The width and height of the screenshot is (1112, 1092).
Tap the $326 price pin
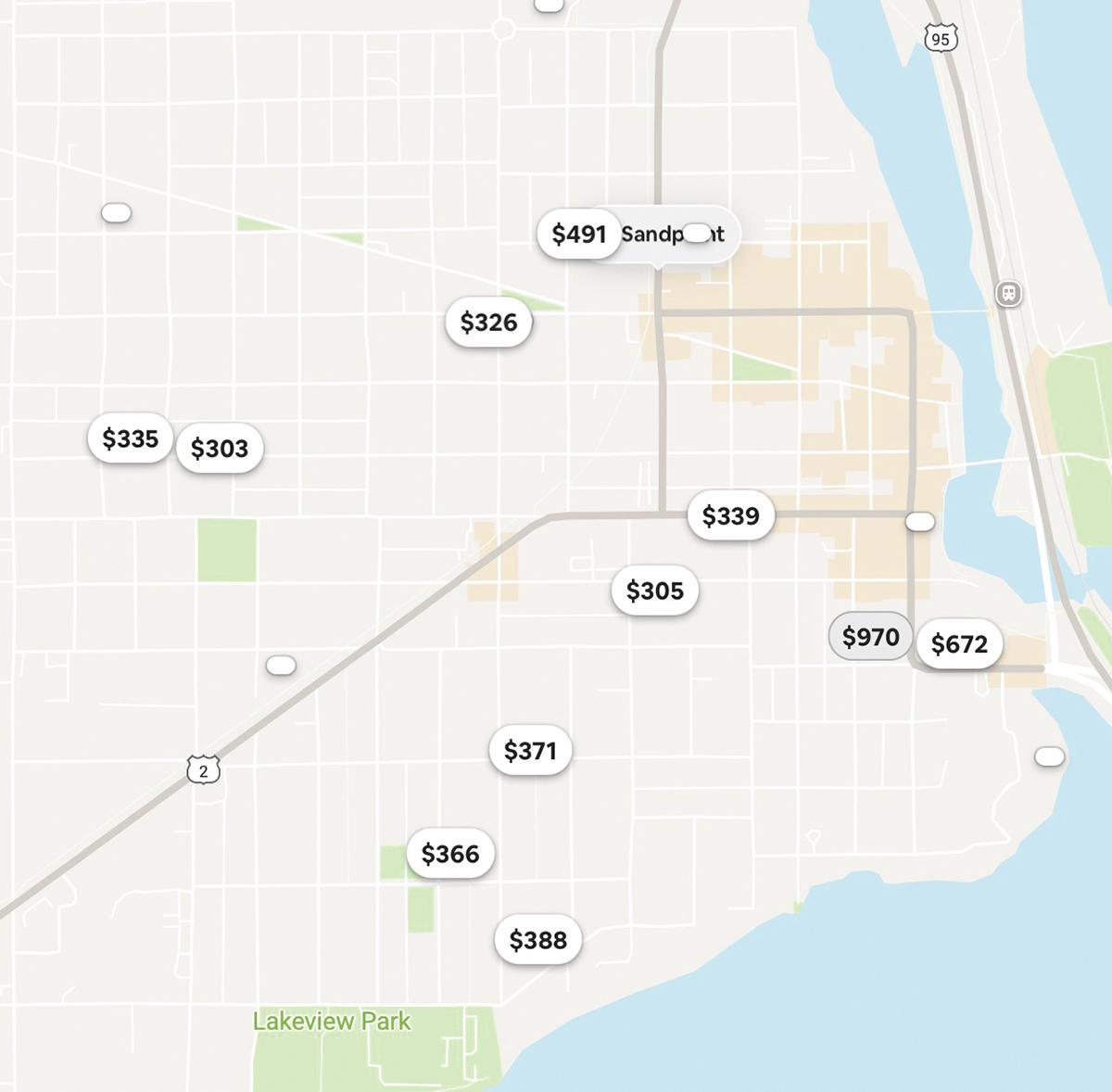[488, 323]
